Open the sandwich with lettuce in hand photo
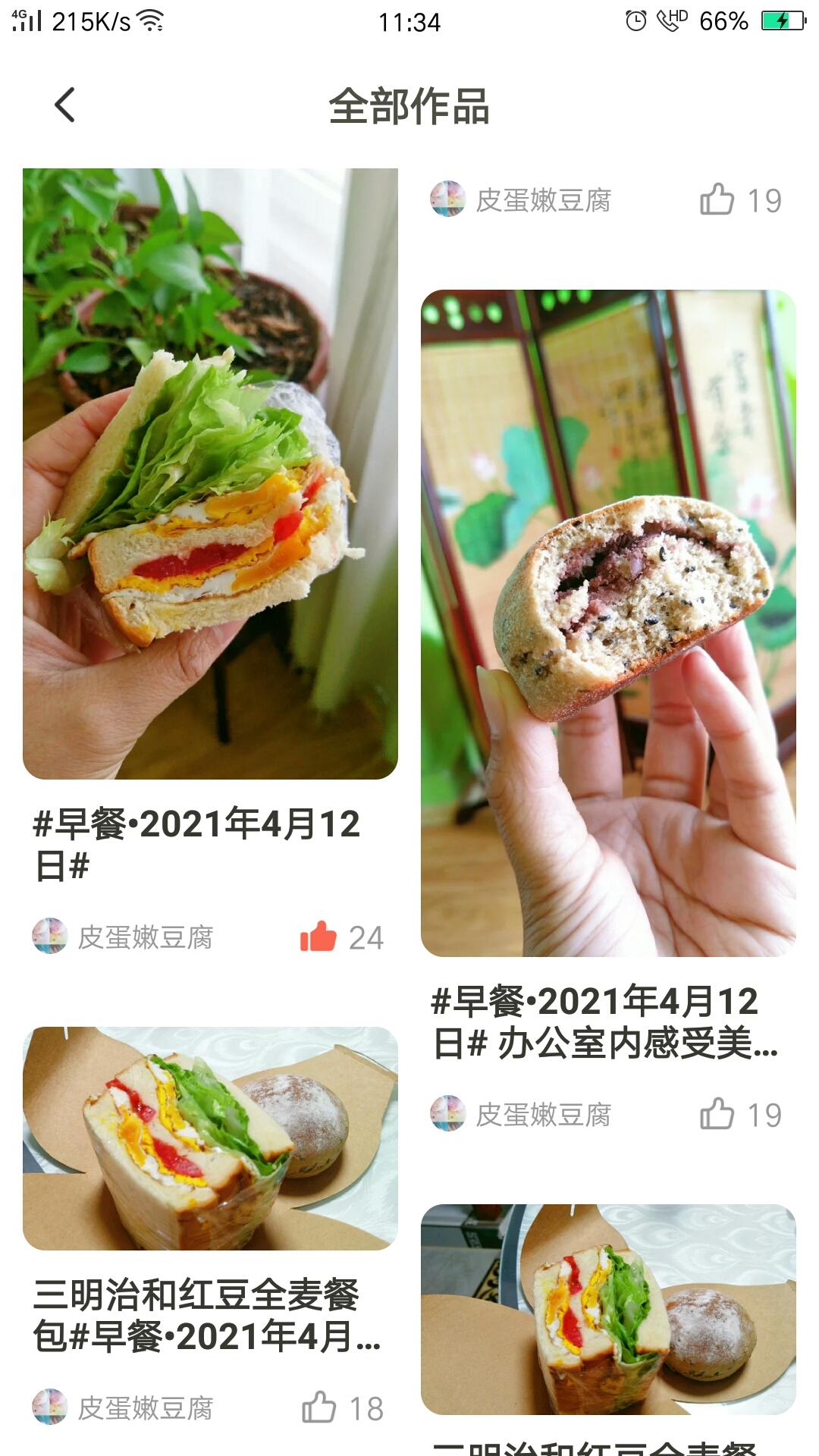Viewport: 819px width, 1456px height. point(210,473)
